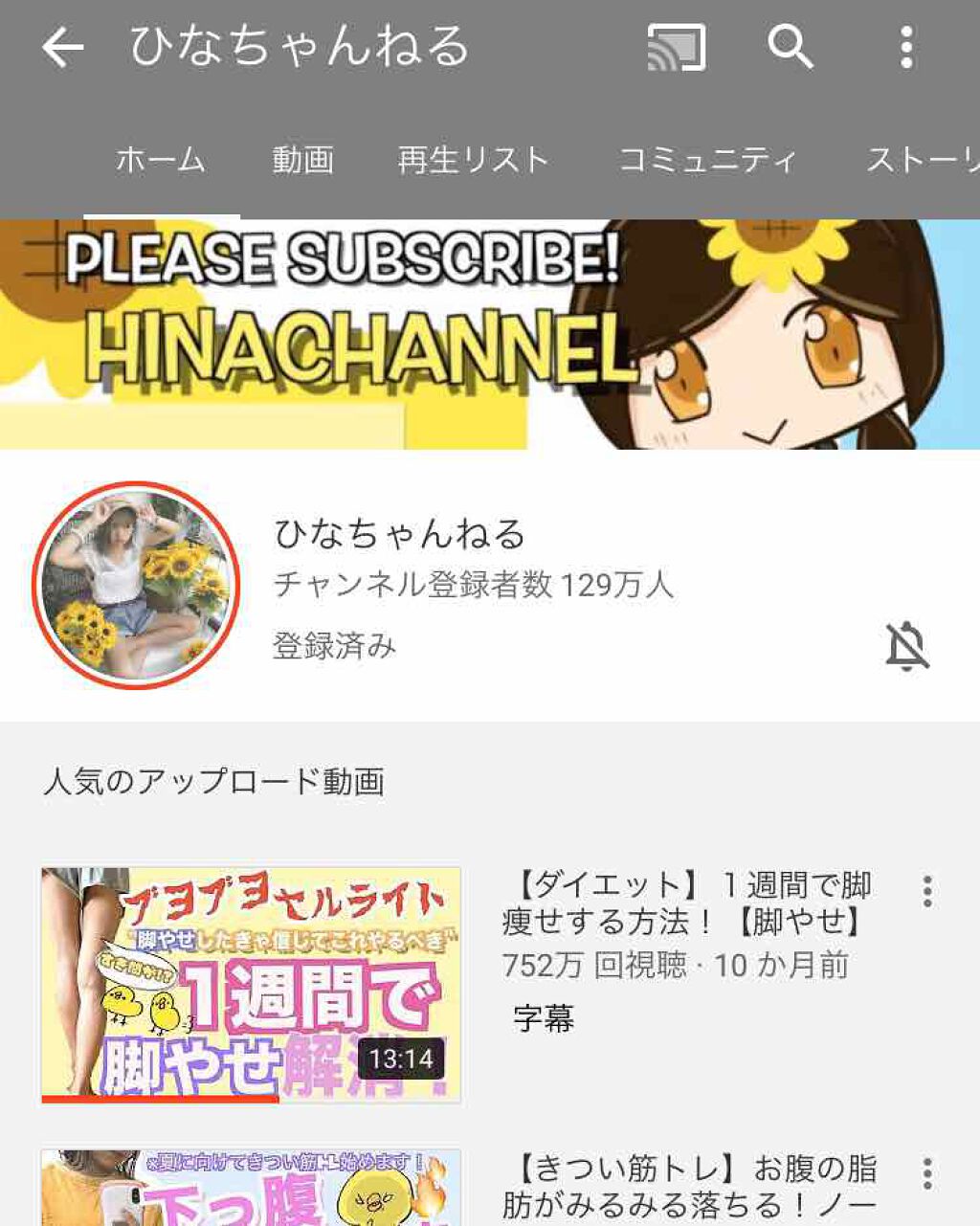
Task: Expand 人気のアップロード動画 section
Action: [215, 780]
